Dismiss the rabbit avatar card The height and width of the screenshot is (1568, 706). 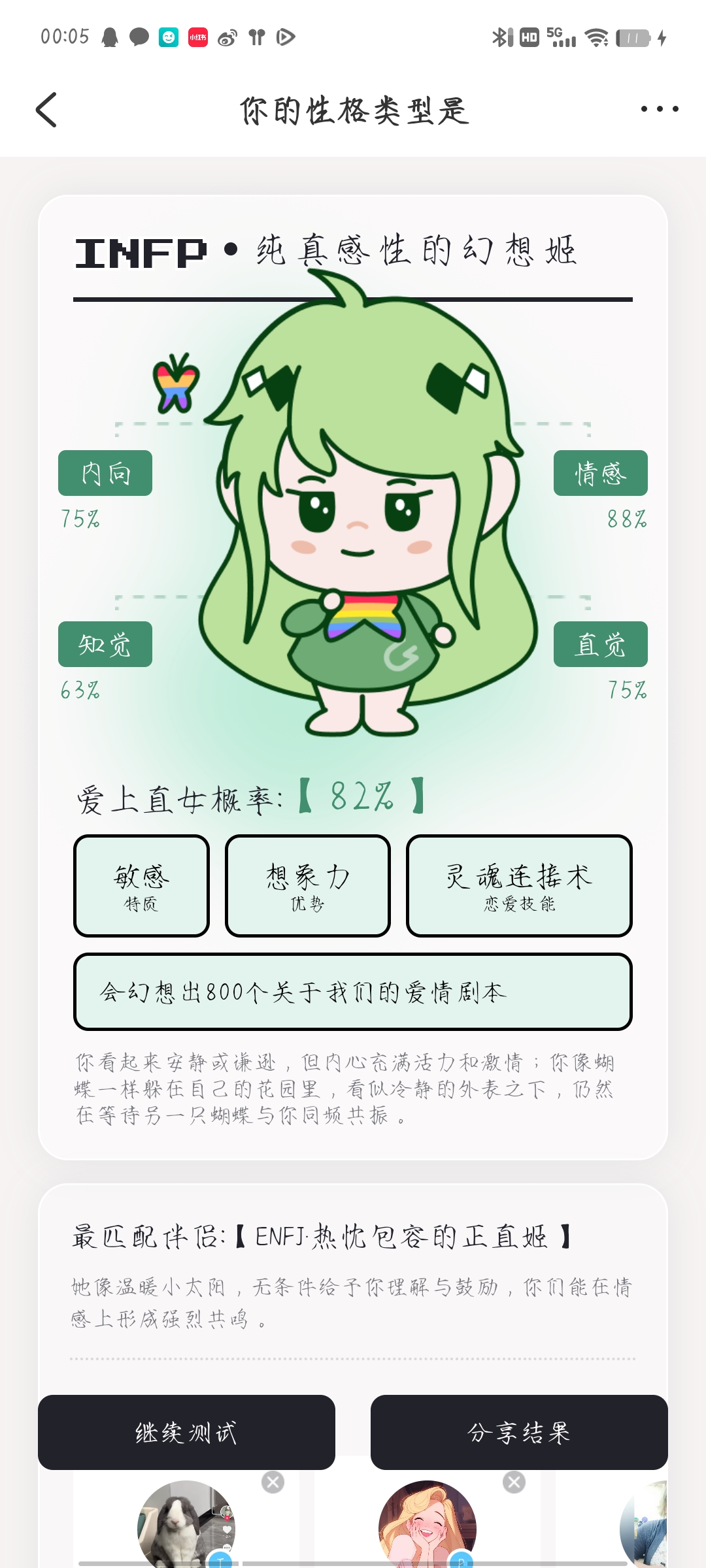click(x=273, y=1482)
